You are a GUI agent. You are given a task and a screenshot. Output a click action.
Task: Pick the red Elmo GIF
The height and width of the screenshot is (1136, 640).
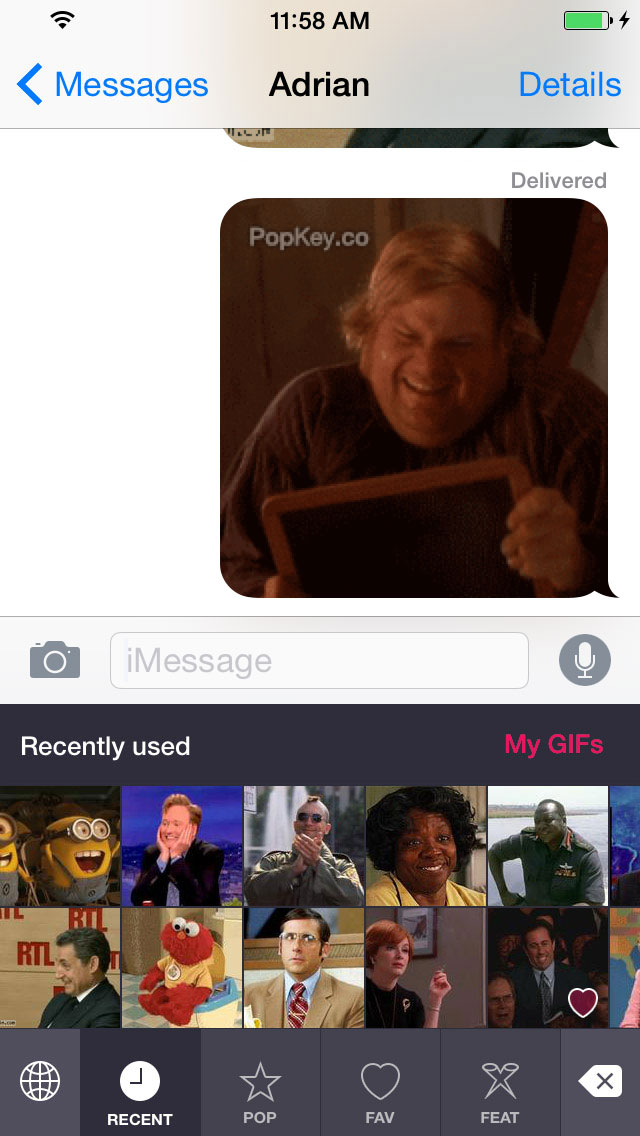coord(181,968)
